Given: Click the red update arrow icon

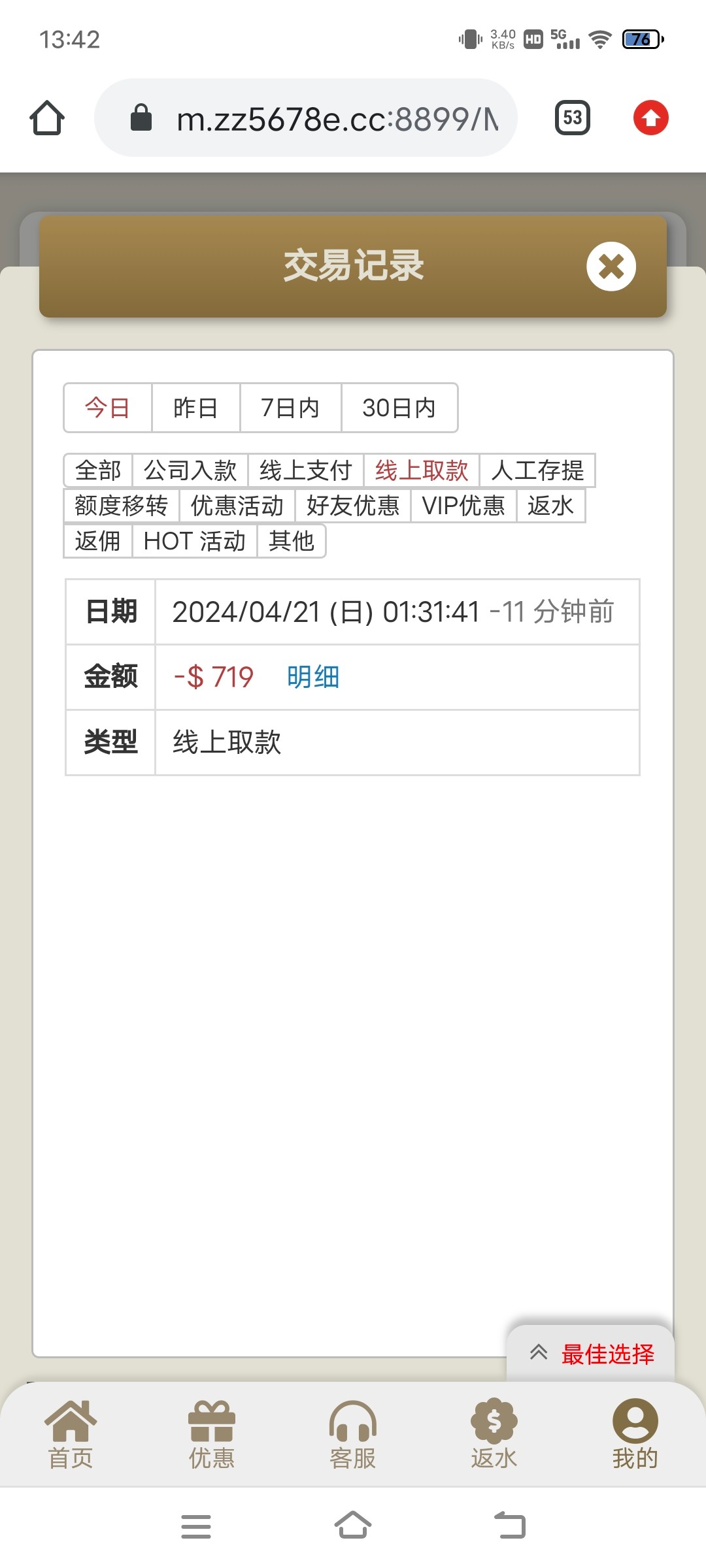Looking at the screenshot, I should [x=650, y=118].
